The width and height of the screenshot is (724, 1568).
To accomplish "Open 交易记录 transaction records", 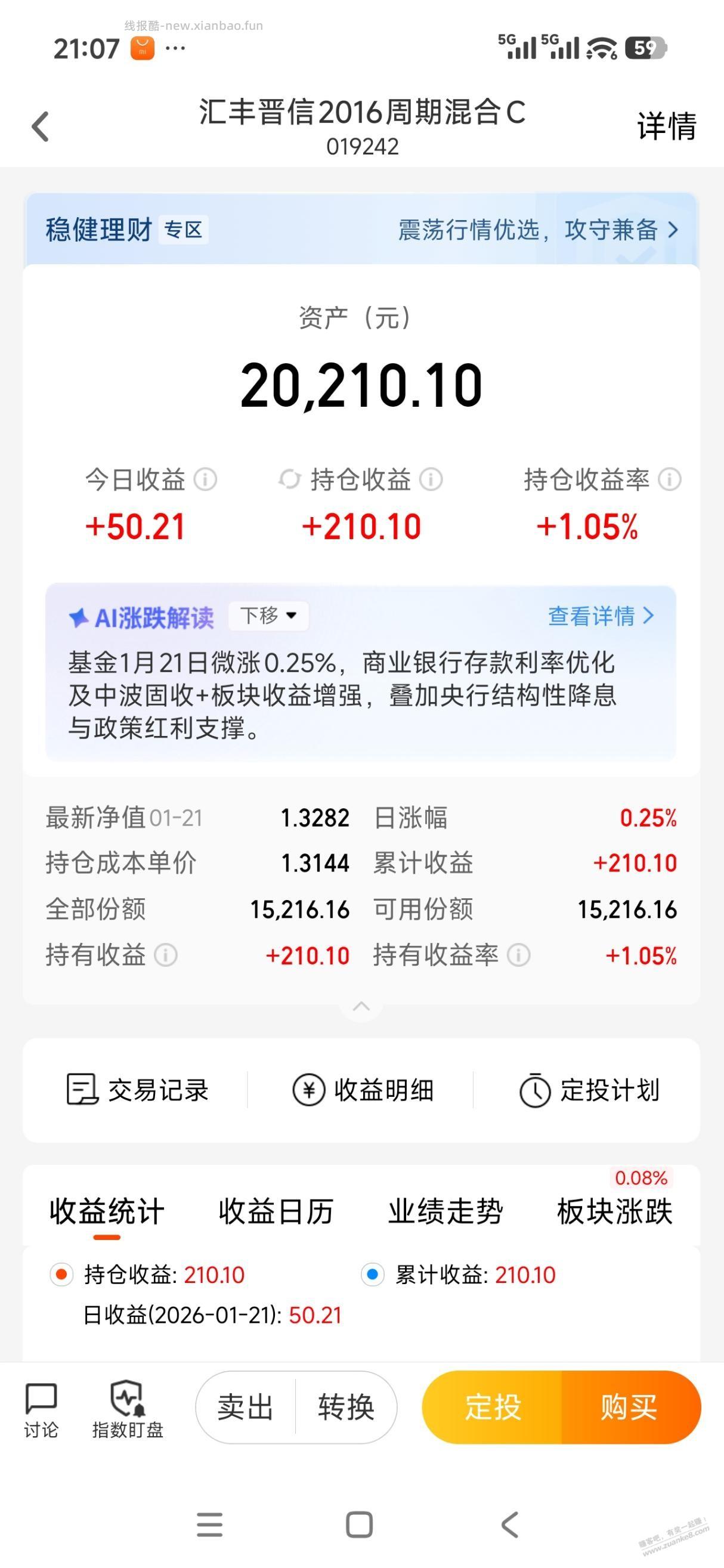I will tap(140, 1091).
